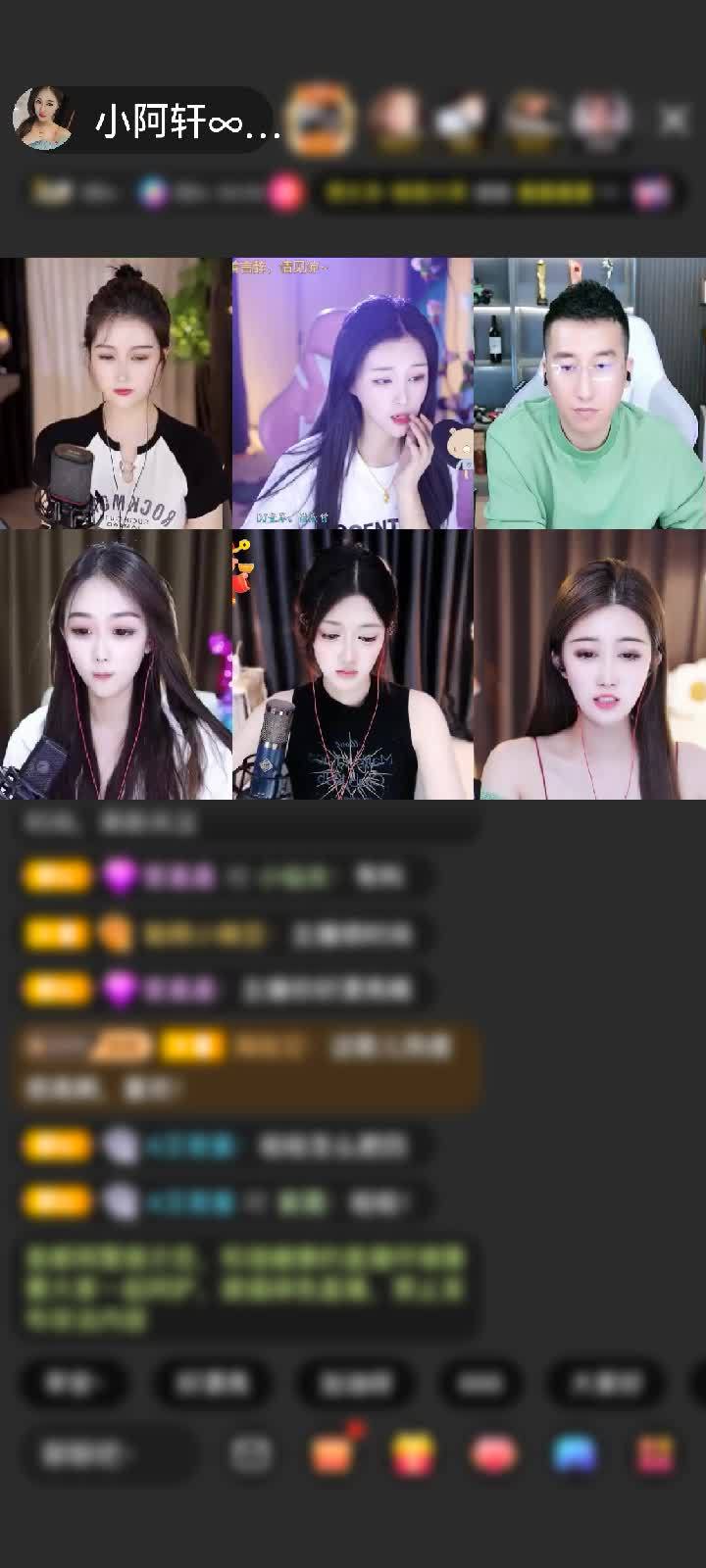This screenshot has height=1568, width=706.
Task: Open the guest tile of man in green shirt
Action: click(590, 394)
